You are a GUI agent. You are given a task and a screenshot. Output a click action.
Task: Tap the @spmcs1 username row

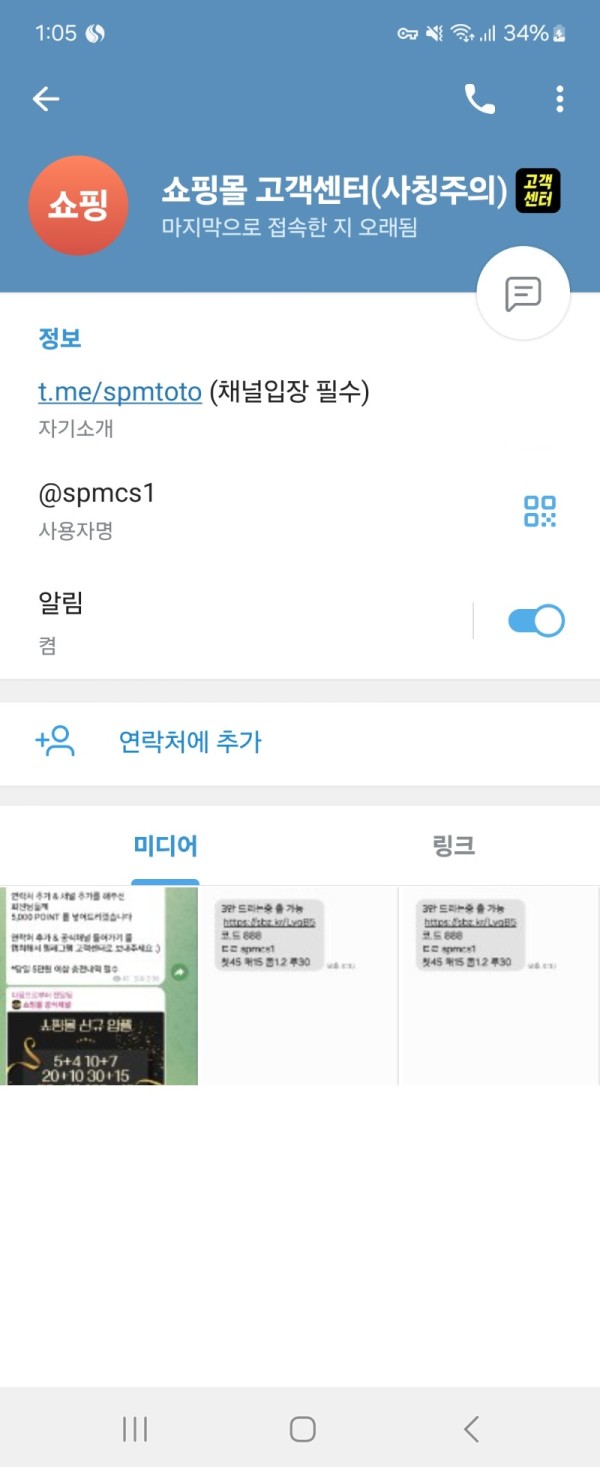pos(200,510)
